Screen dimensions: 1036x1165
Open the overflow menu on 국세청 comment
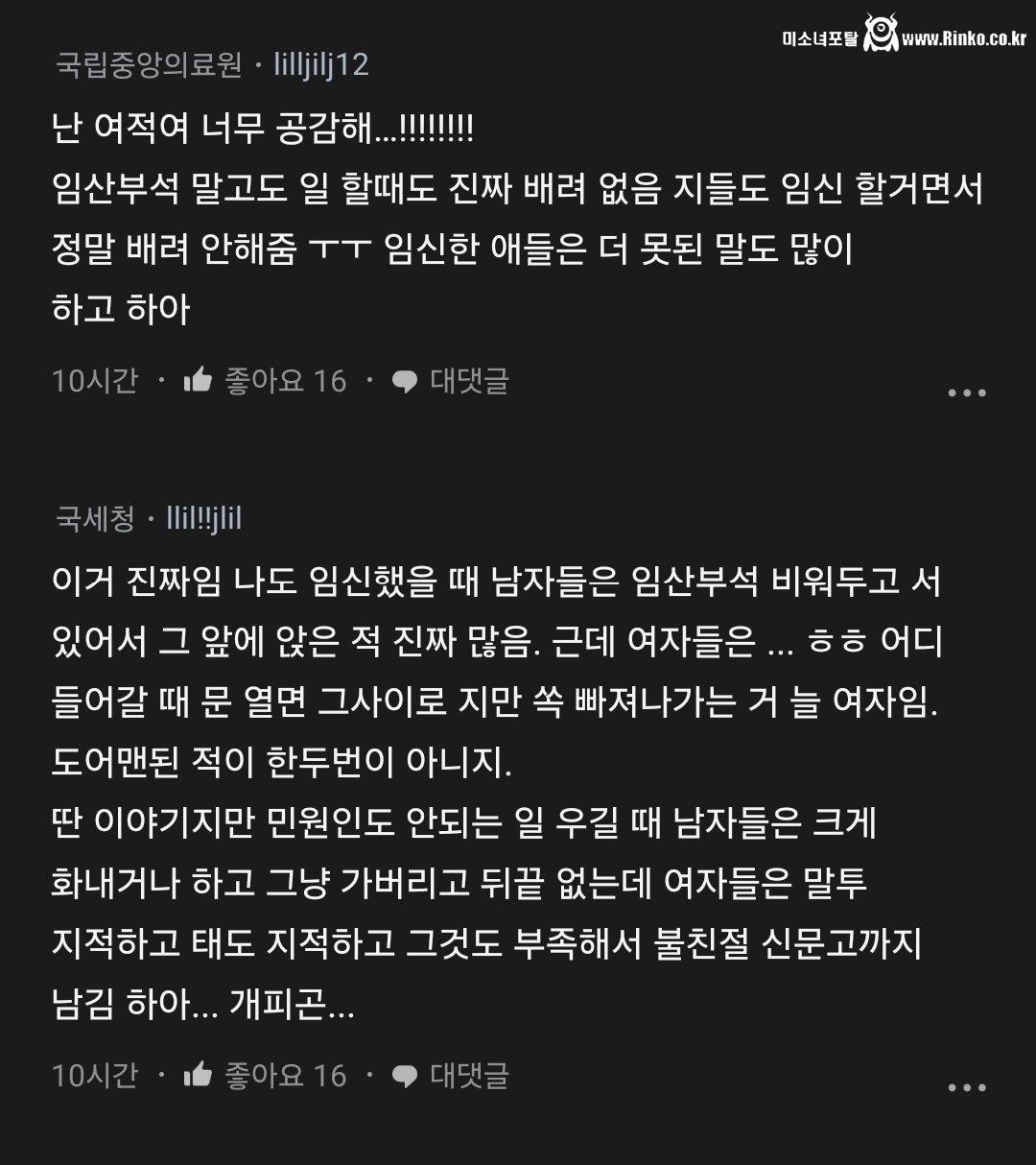(x=966, y=1087)
